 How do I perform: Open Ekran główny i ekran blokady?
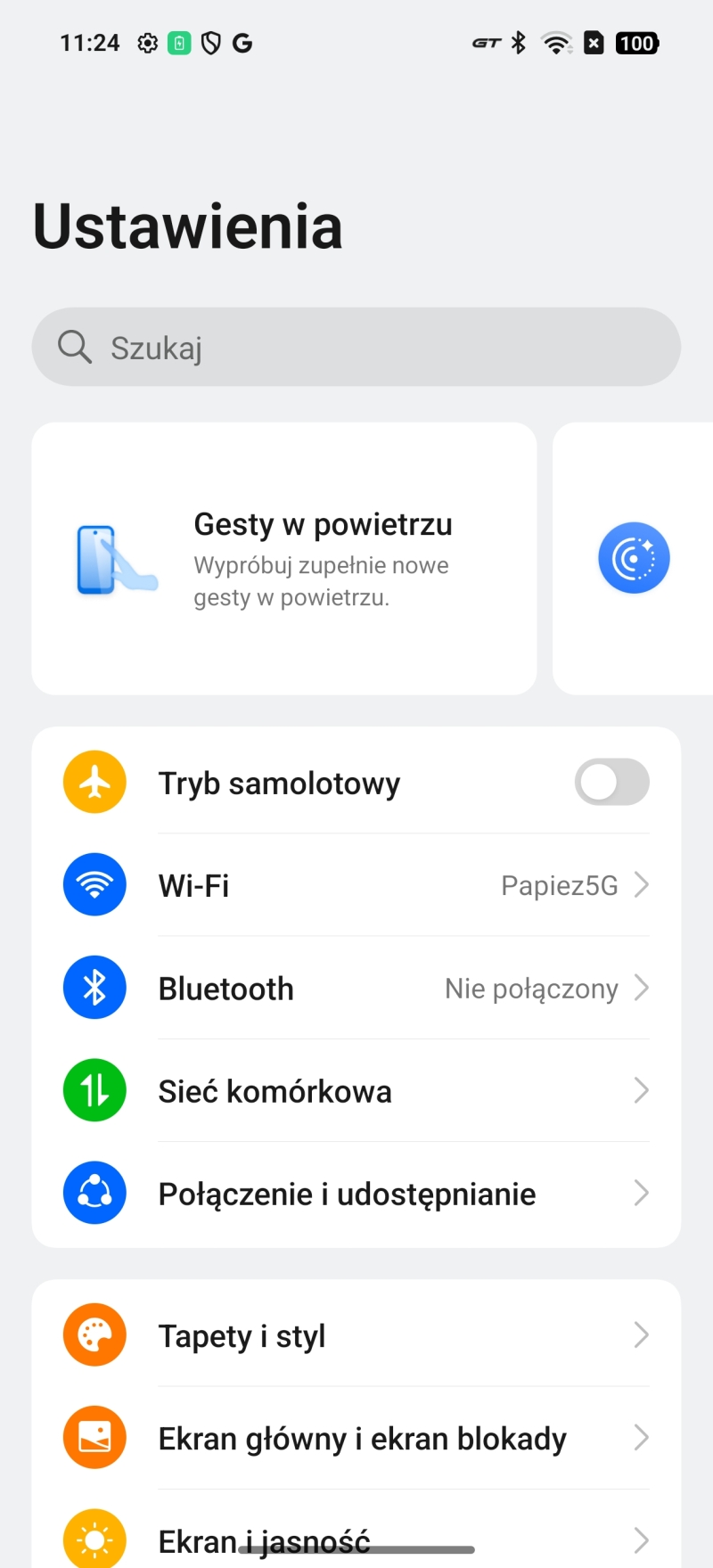coord(356,1438)
